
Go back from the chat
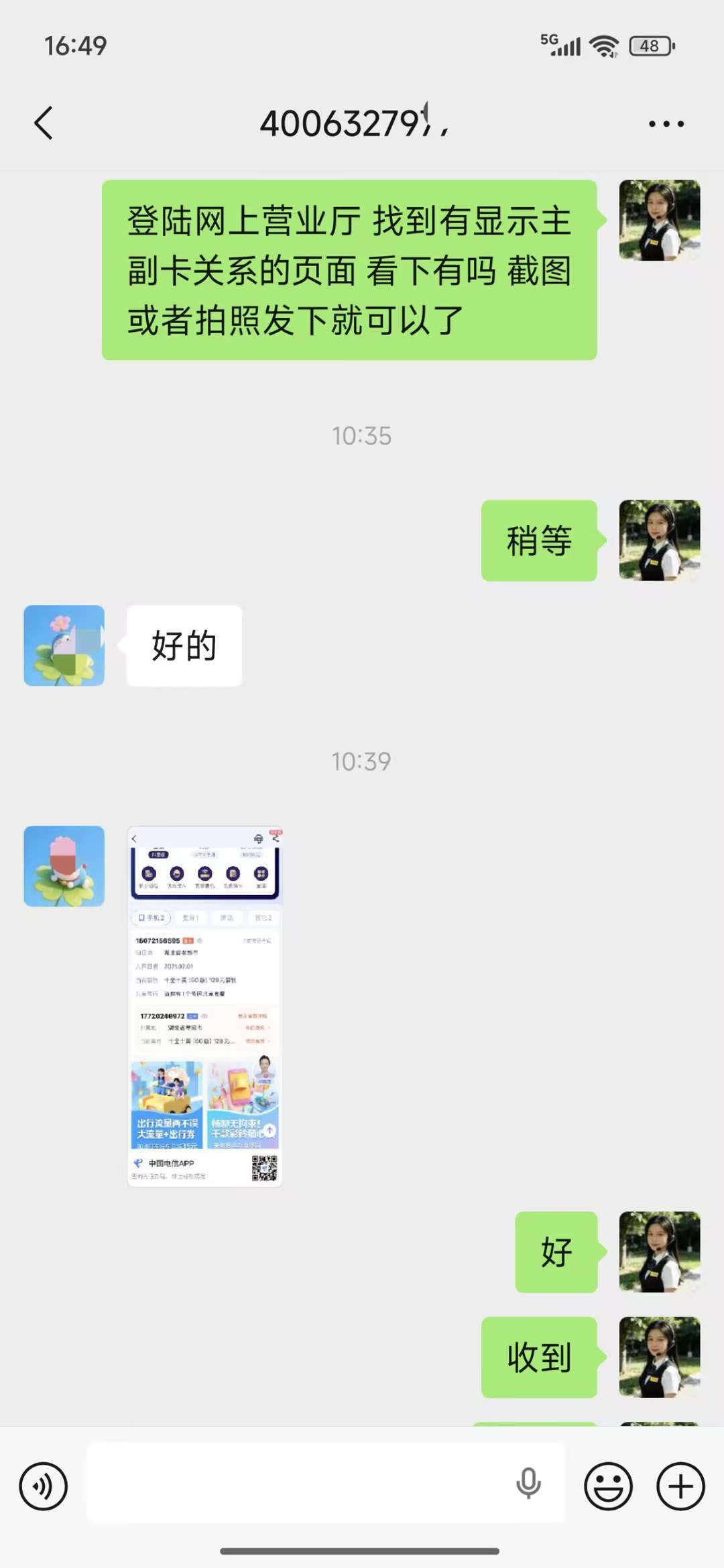click(x=44, y=123)
